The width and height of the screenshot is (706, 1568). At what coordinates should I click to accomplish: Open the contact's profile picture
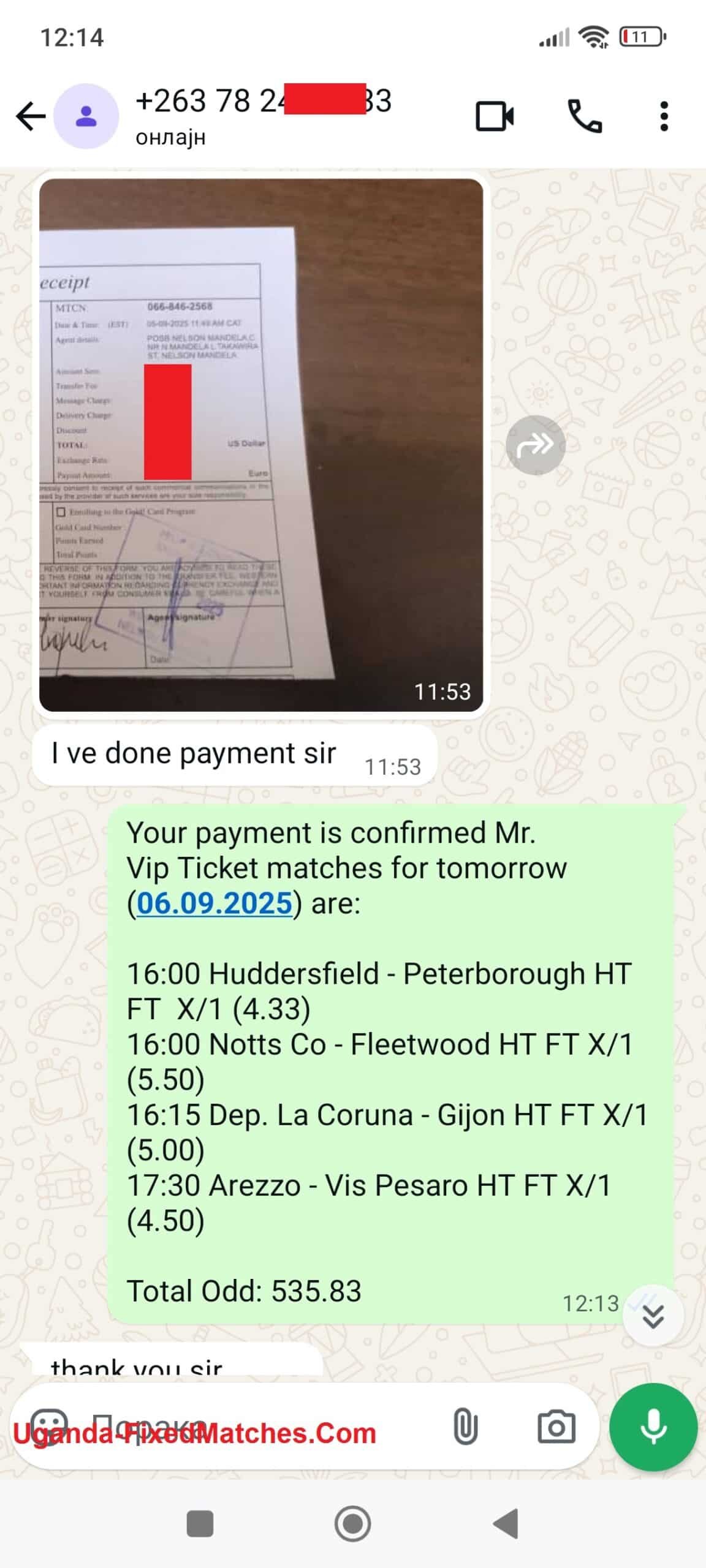click(x=86, y=116)
